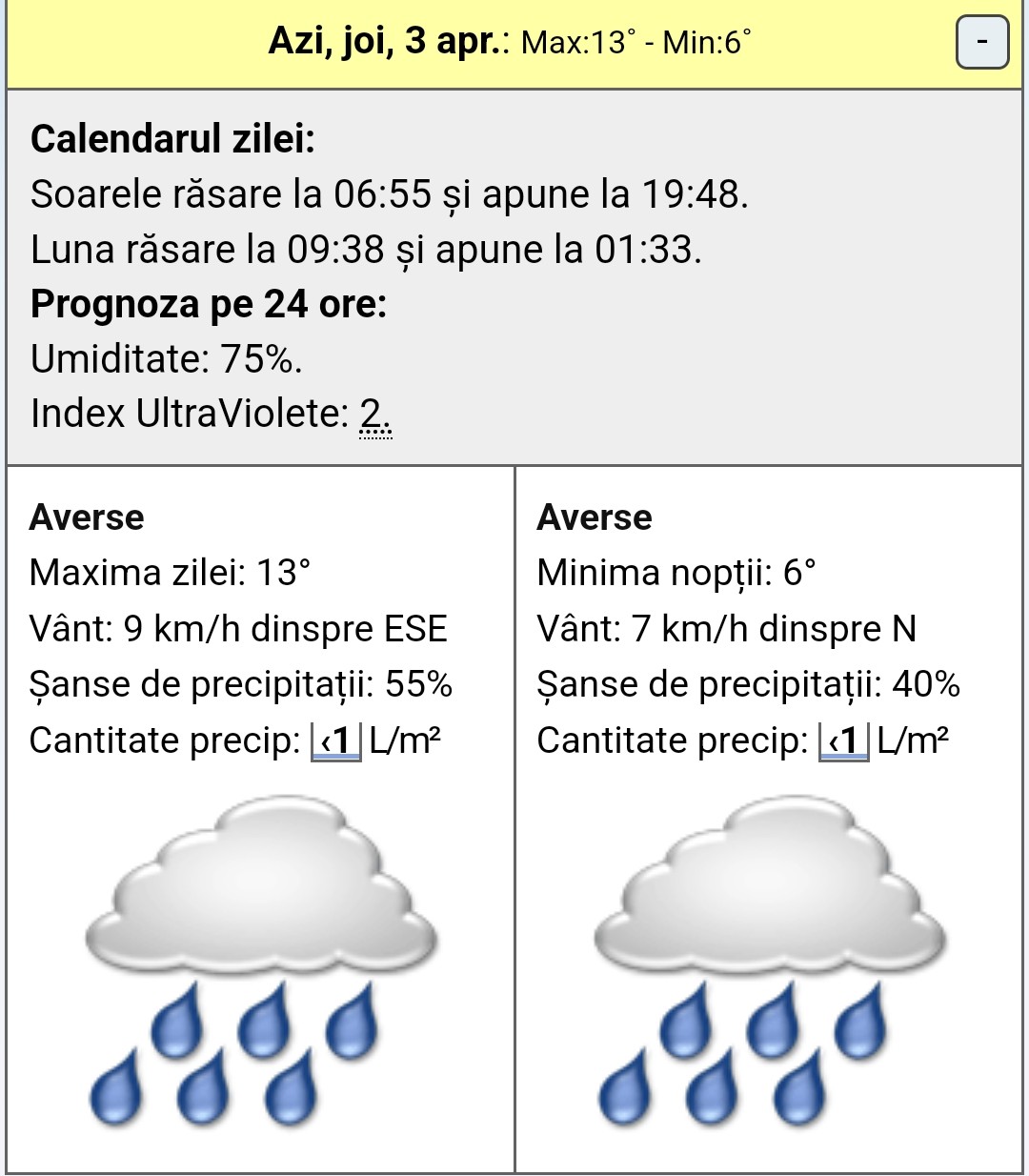The width and height of the screenshot is (1029, 1176).
Task: Click the Maxima zilei: 13° text
Action: tap(173, 573)
